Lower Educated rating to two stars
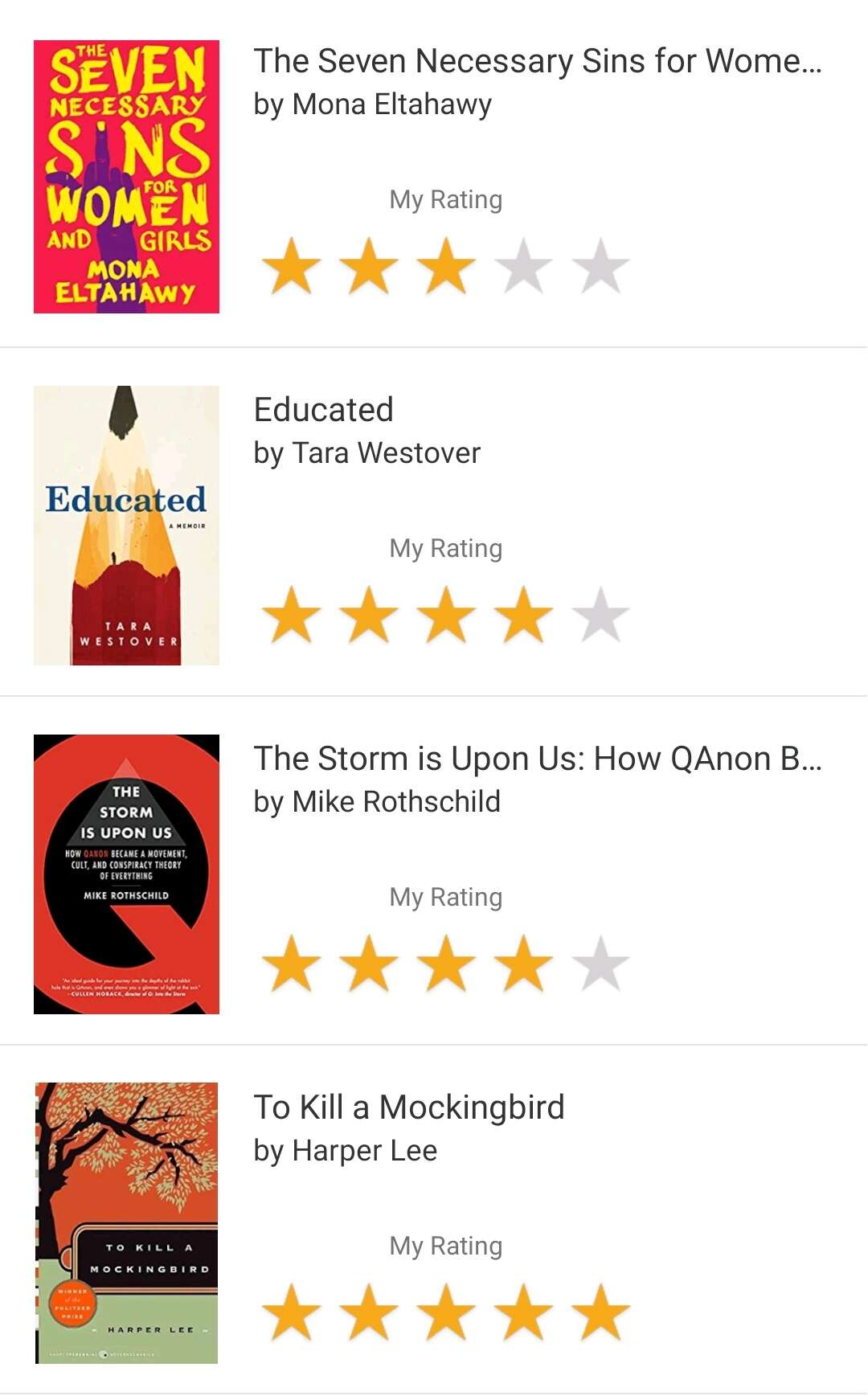Image resolution: width=868 pixels, height=1400 pixels. tap(369, 615)
